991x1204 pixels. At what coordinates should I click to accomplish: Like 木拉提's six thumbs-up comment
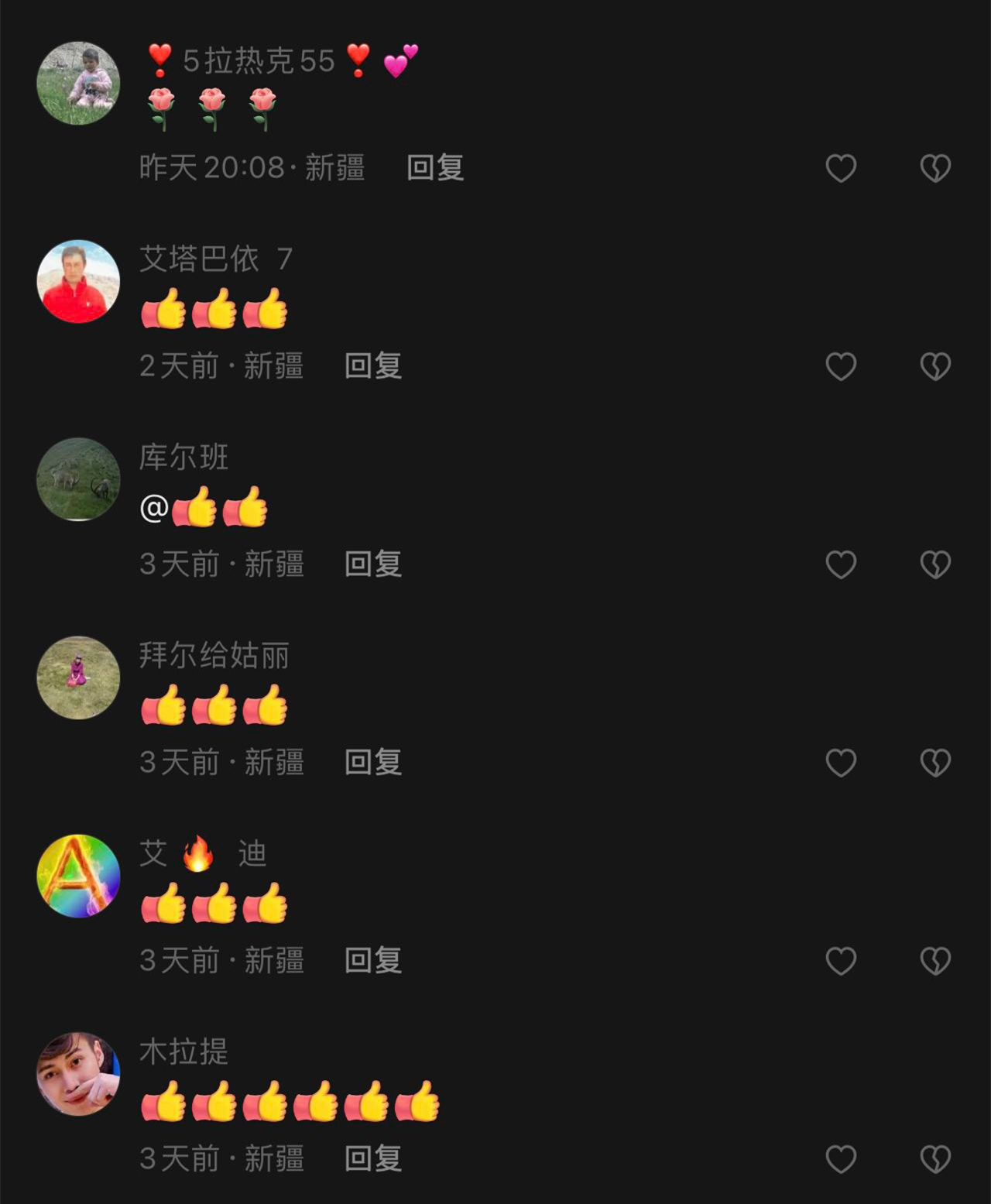click(841, 1159)
